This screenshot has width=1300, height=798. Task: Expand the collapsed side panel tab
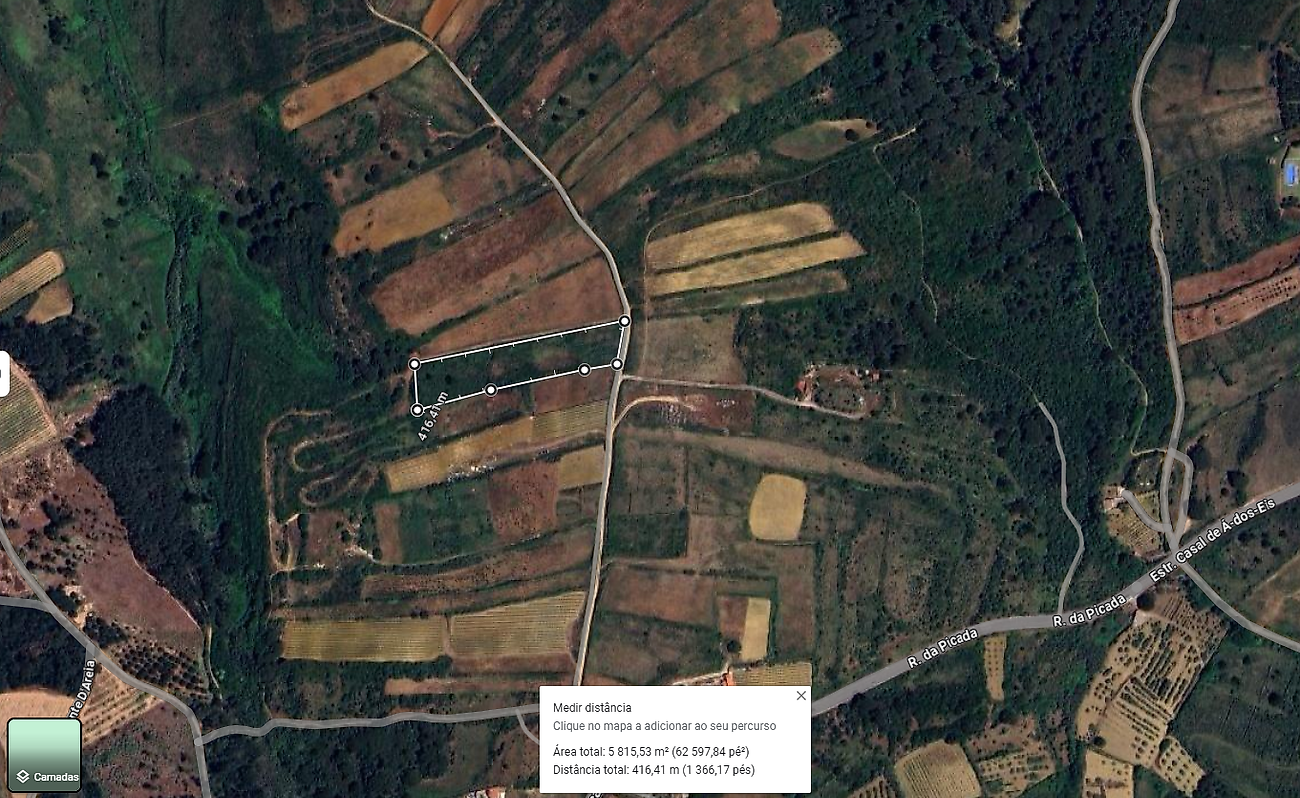4,374
